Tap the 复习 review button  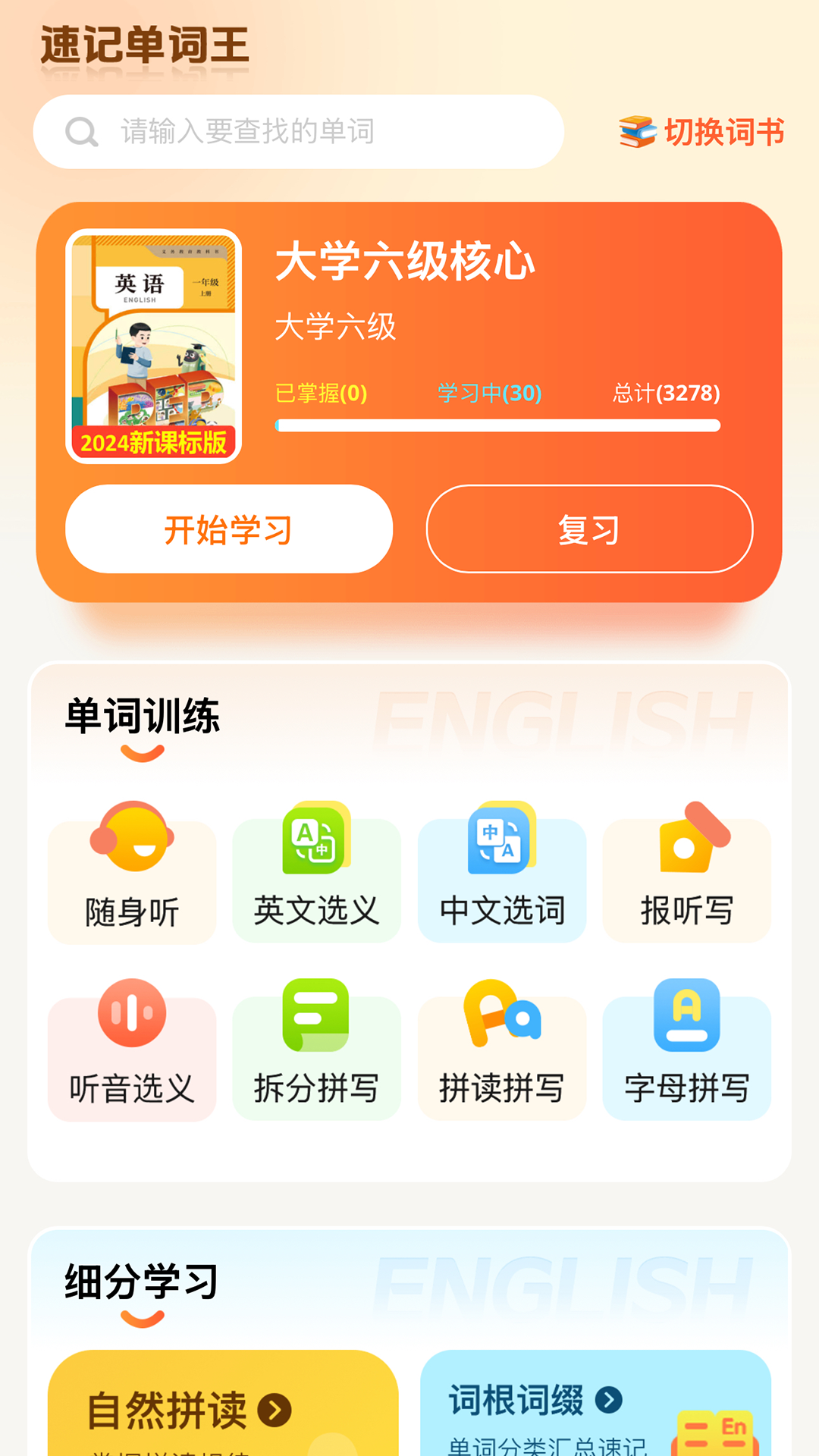[x=589, y=529]
